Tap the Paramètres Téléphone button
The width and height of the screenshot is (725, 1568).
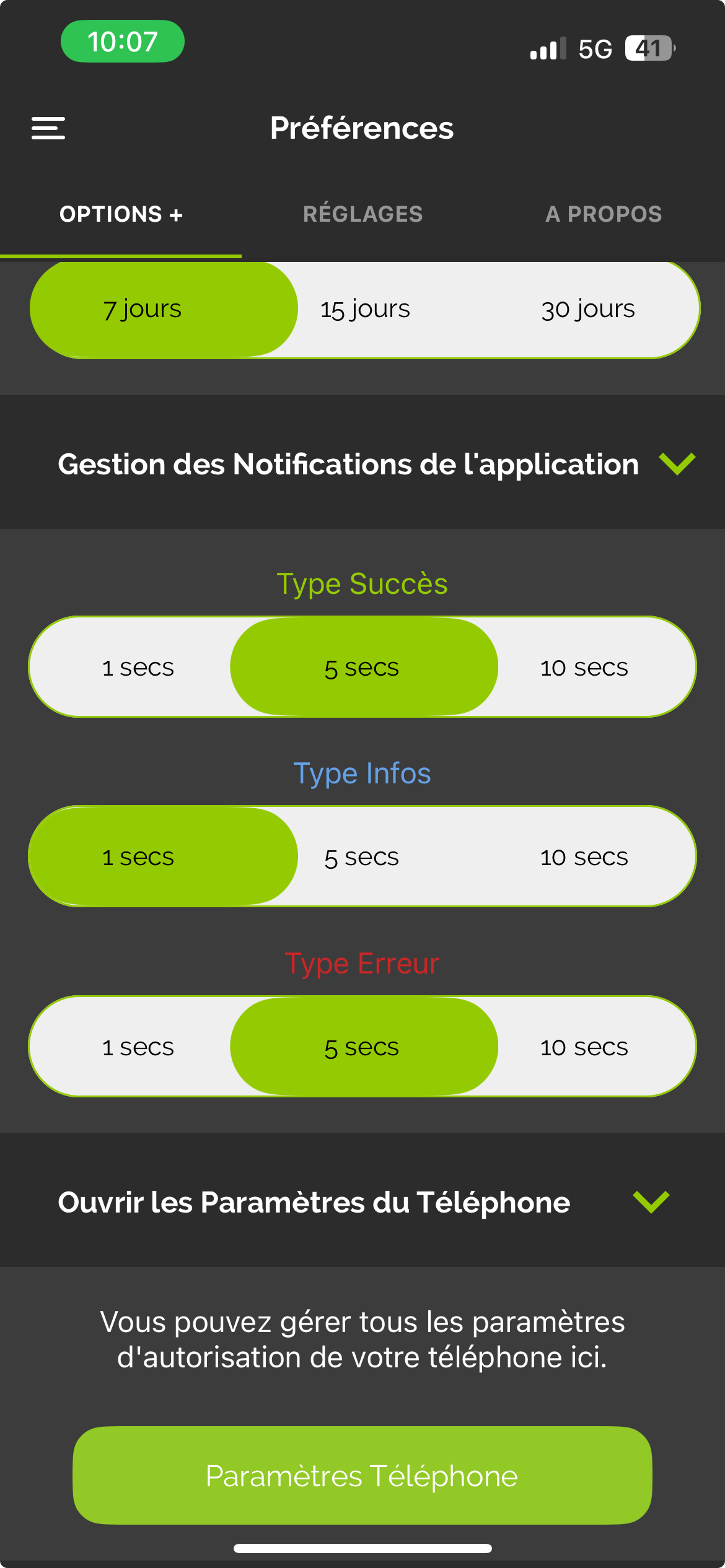tap(362, 1476)
